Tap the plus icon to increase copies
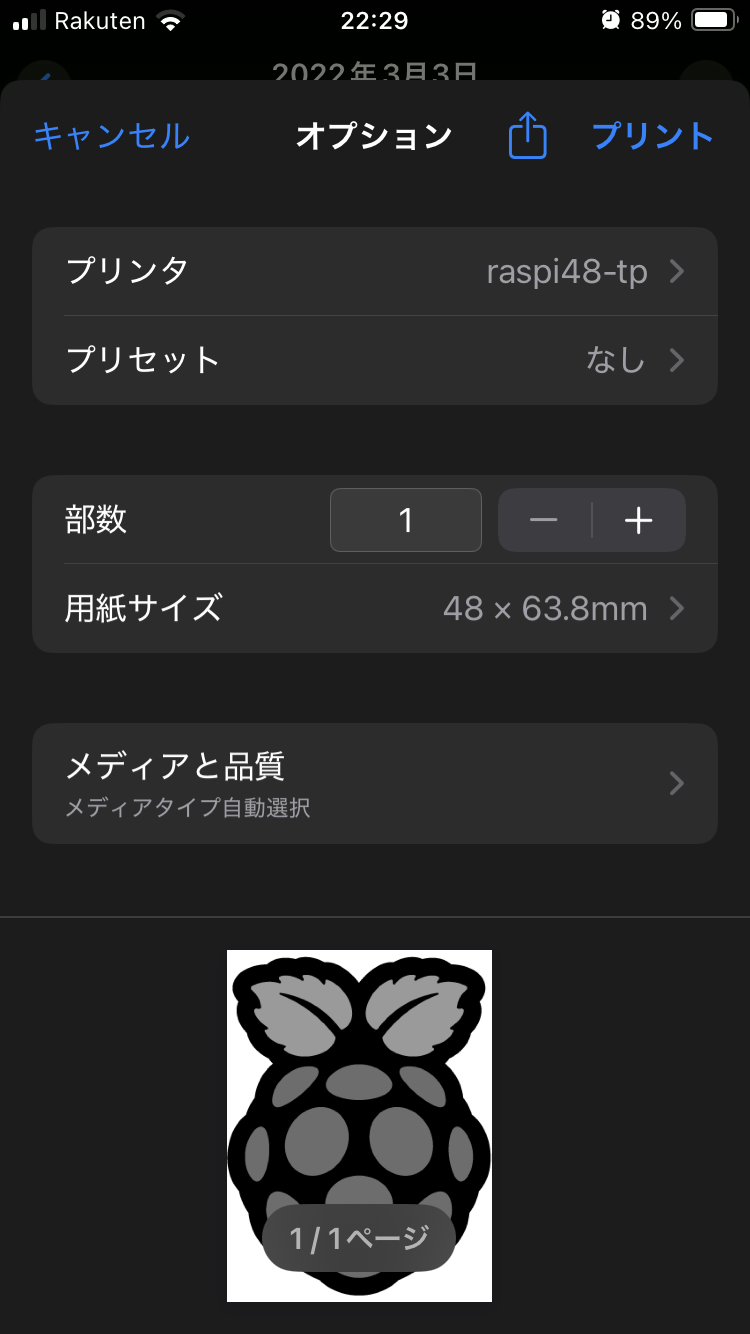 click(638, 520)
